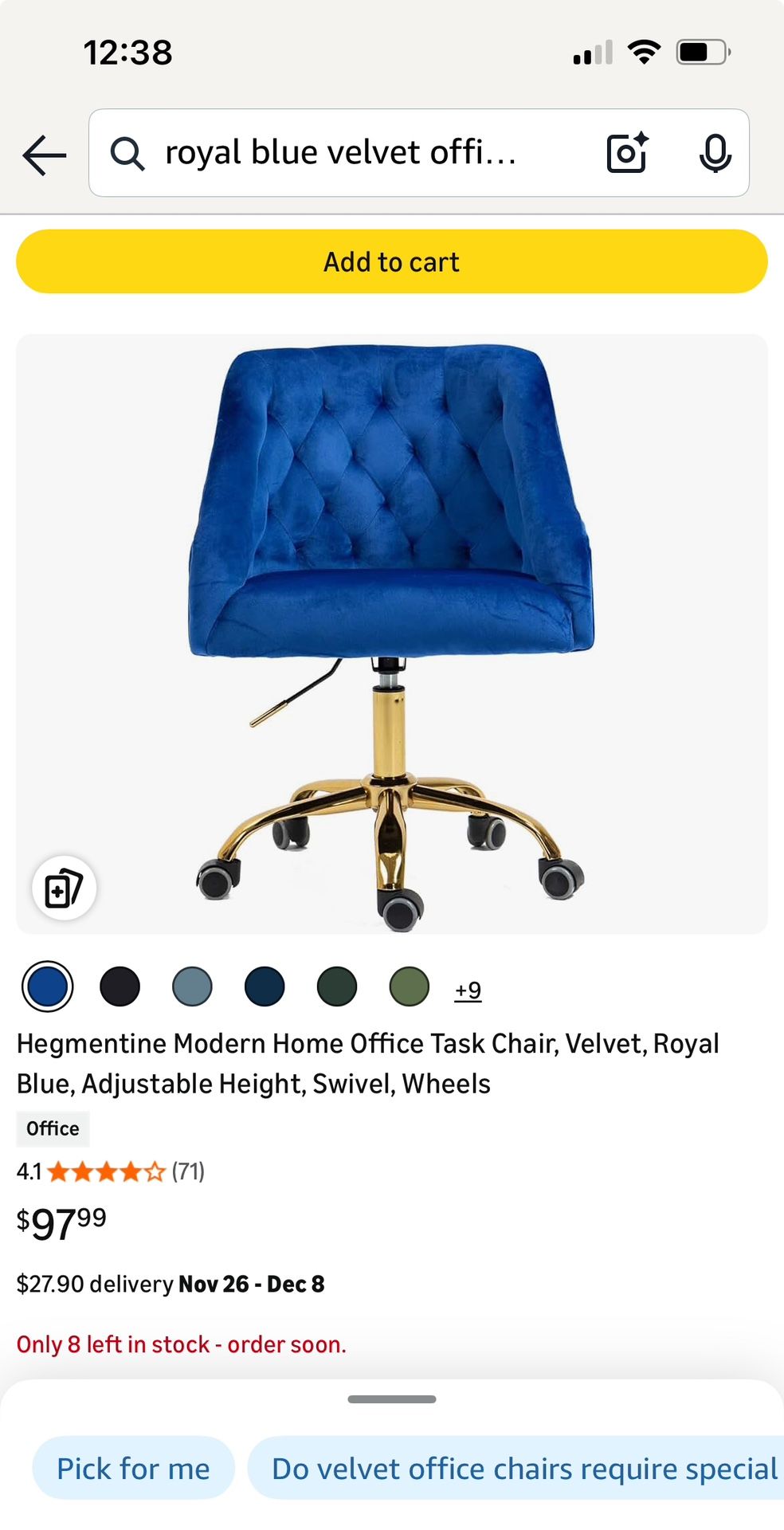Select the black color swatch

(120, 987)
